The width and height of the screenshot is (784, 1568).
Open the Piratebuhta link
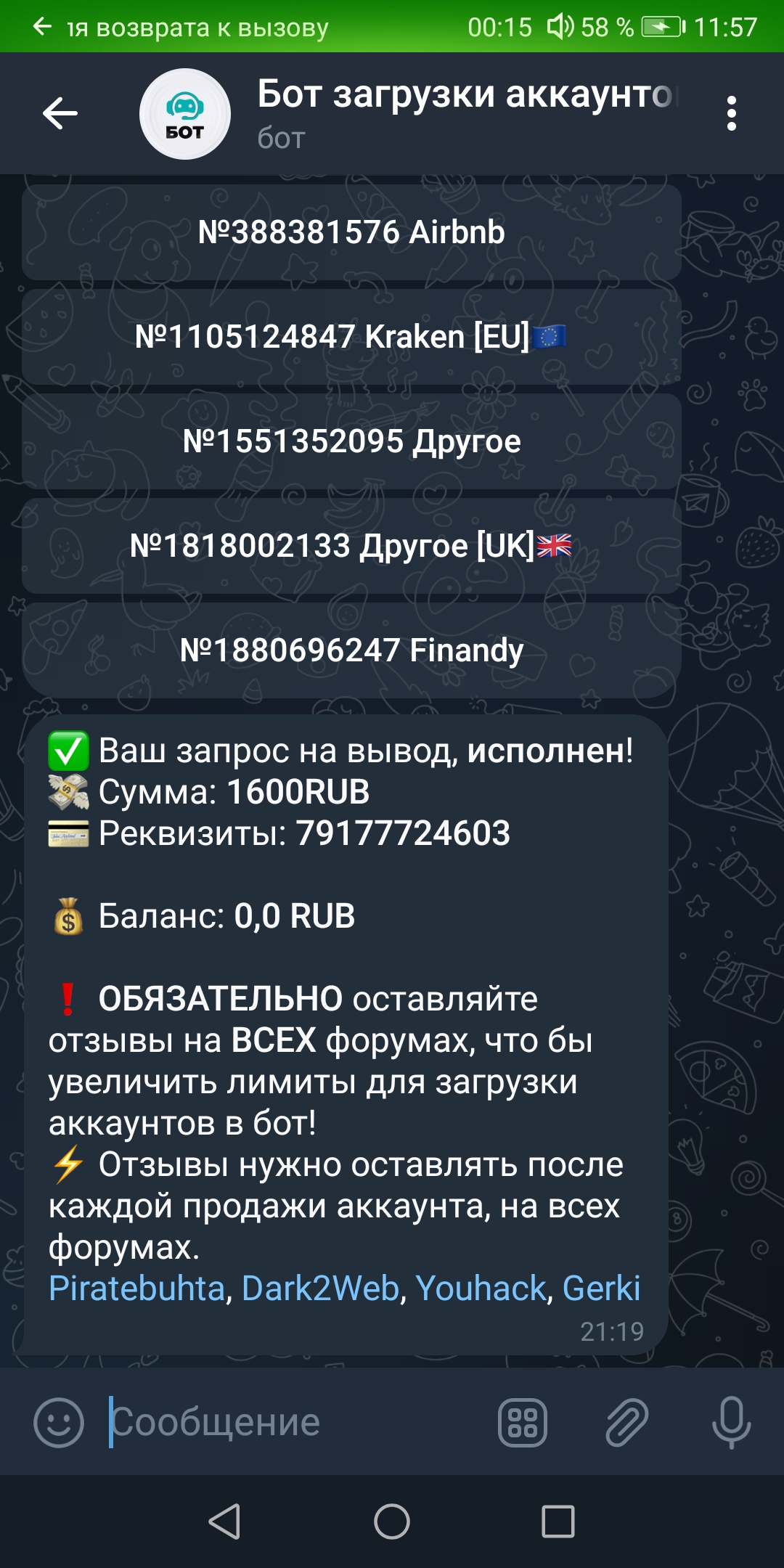[x=136, y=1289]
